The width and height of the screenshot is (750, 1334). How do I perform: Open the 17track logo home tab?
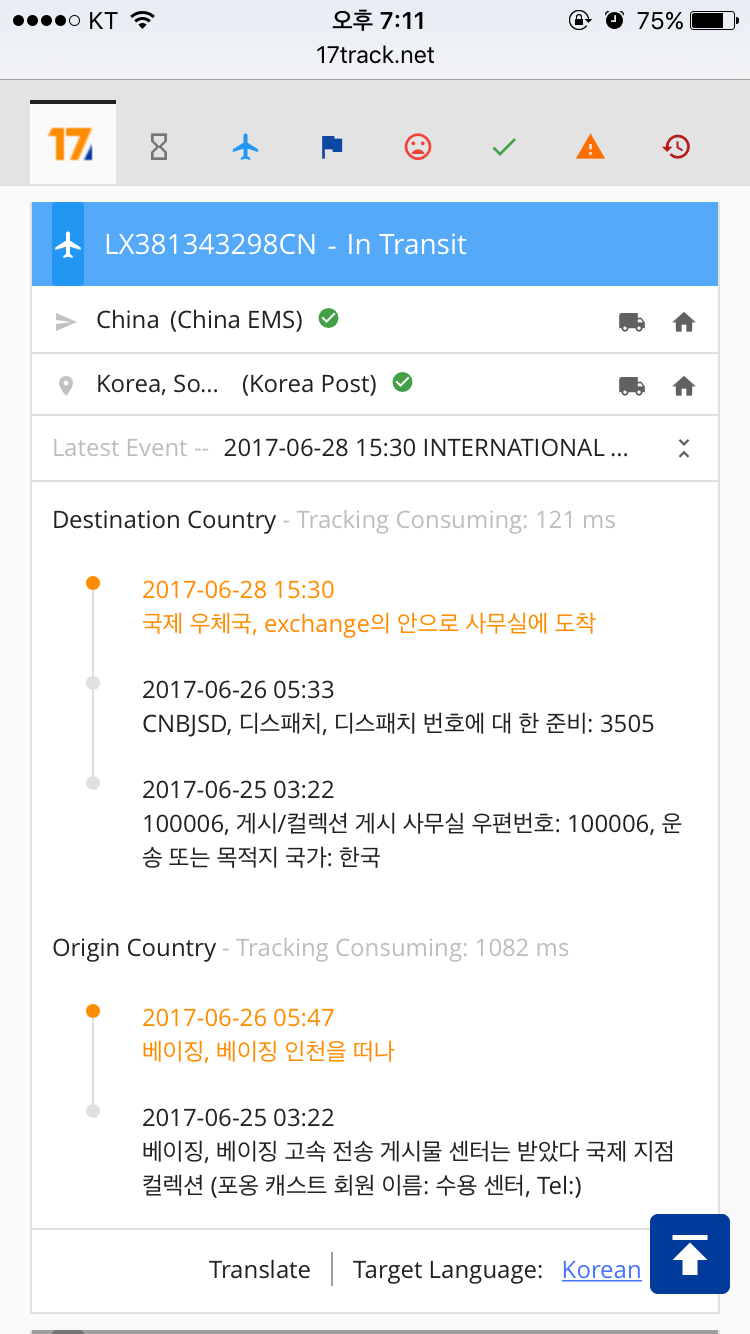pos(72,145)
